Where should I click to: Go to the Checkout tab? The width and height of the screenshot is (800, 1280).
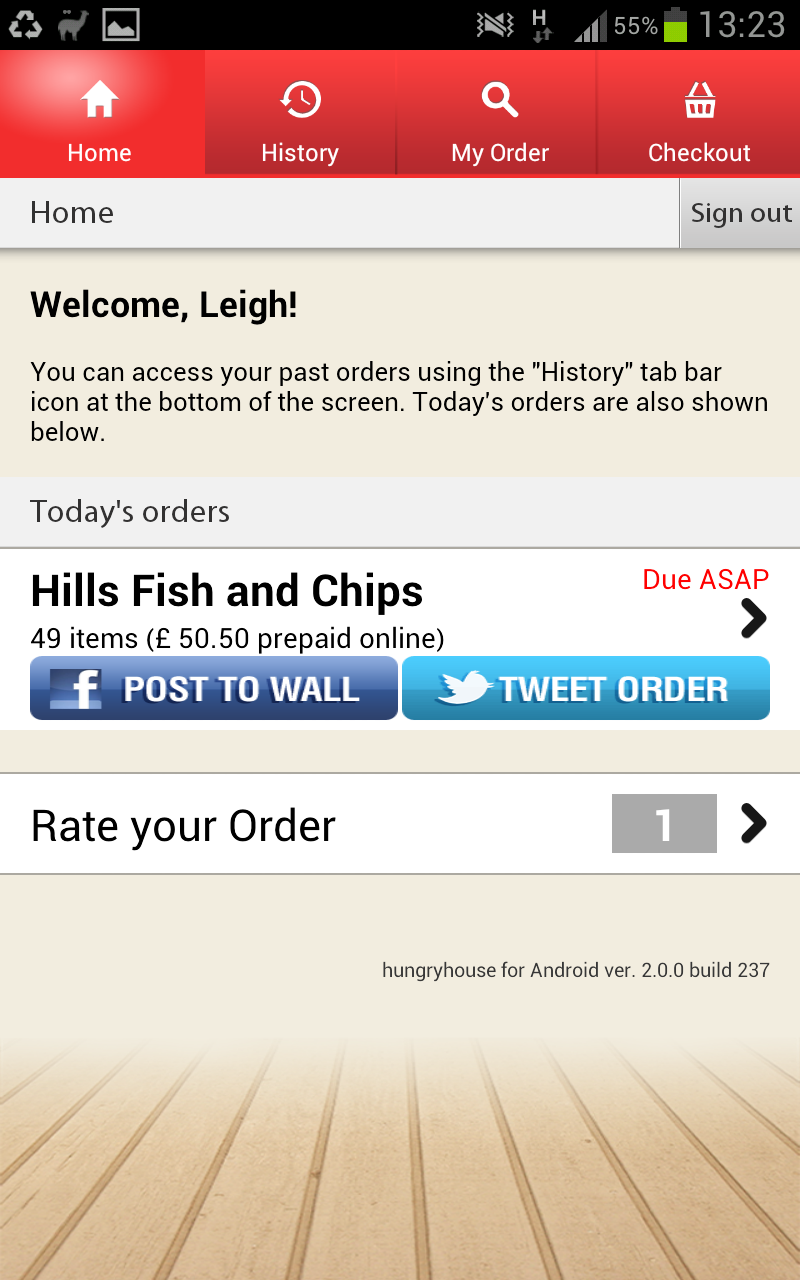click(699, 114)
